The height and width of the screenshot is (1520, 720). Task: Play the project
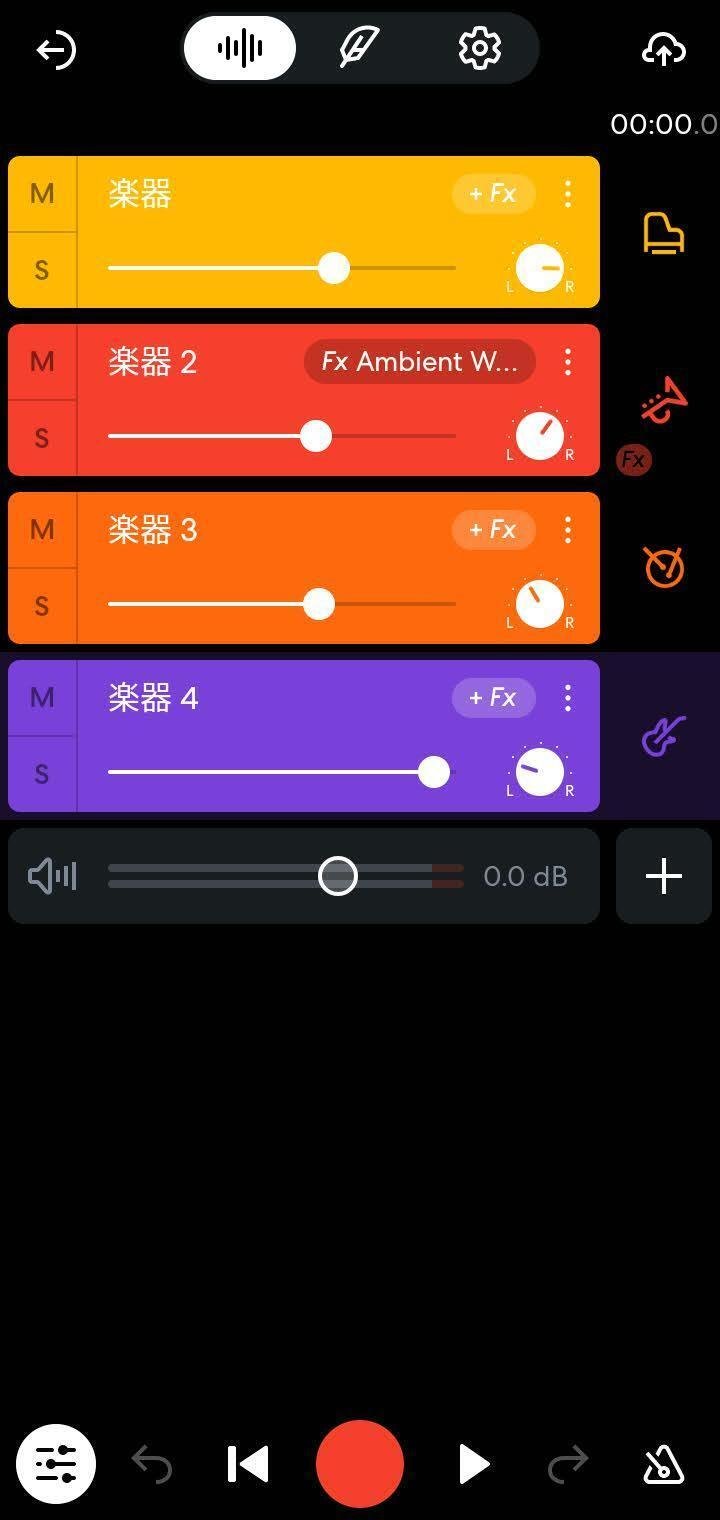[x=473, y=1464]
